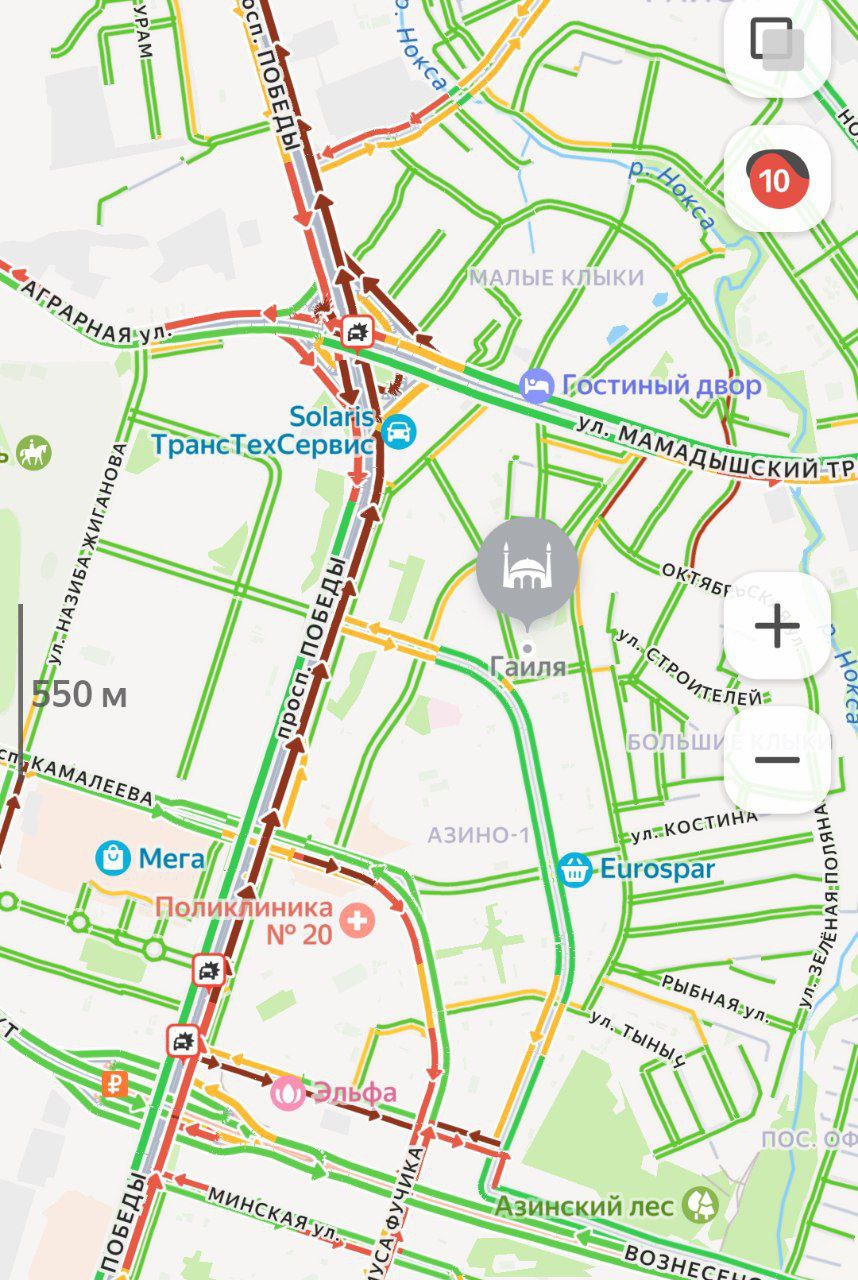
Task: Open the Гаиля mosque place marker
Action: (x=527, y=568)
